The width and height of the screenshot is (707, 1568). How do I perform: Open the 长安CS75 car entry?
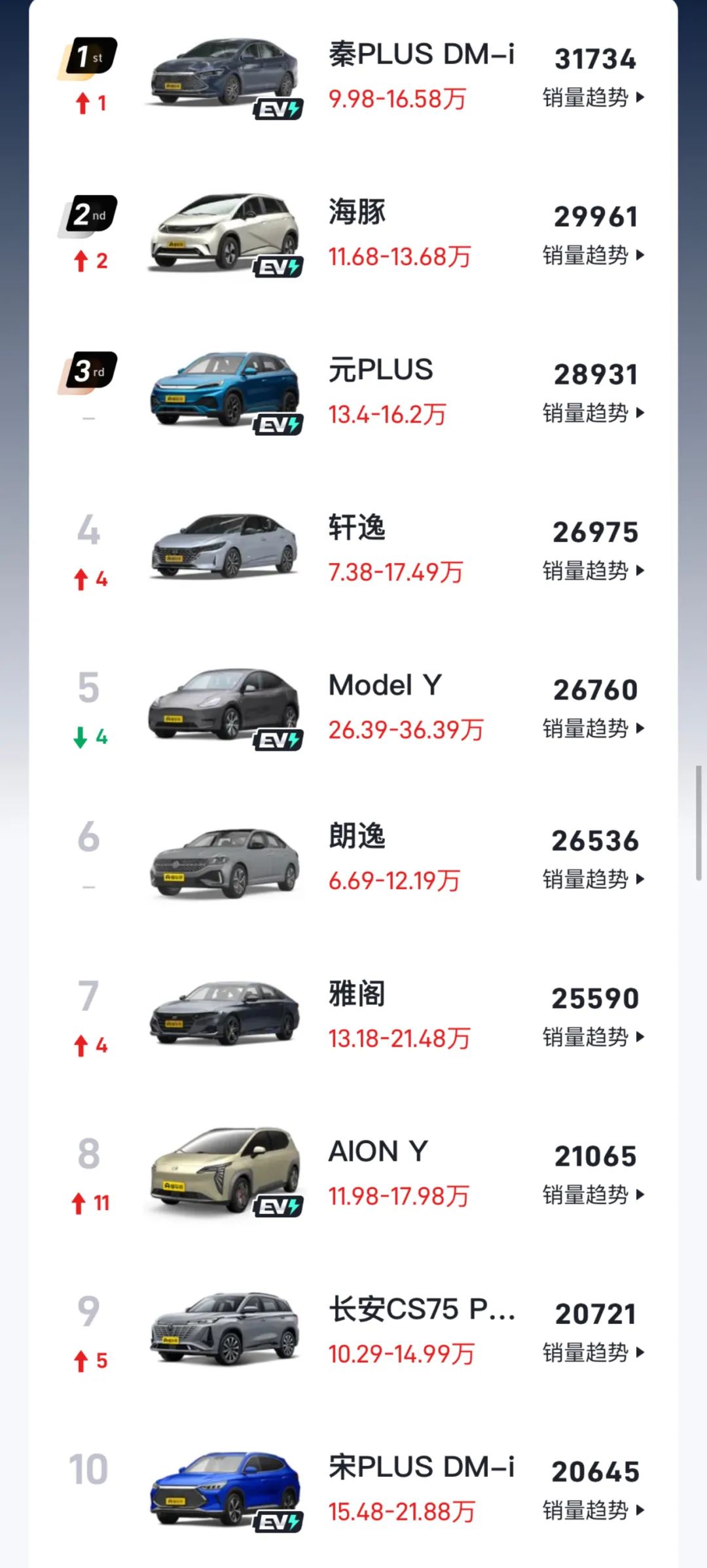(421, 1309)
